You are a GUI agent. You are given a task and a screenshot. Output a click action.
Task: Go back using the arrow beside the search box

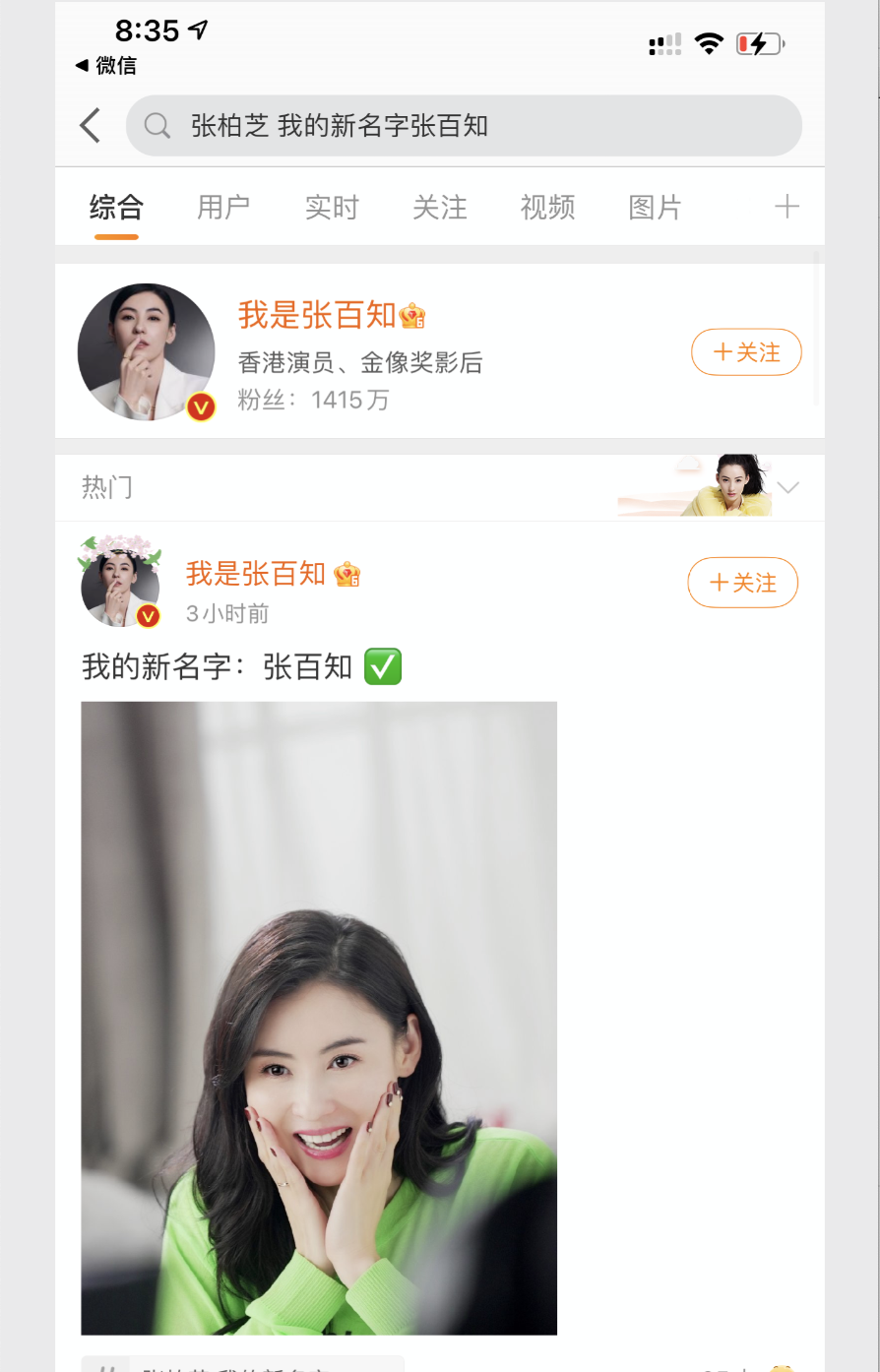click(x=91, y=126)
